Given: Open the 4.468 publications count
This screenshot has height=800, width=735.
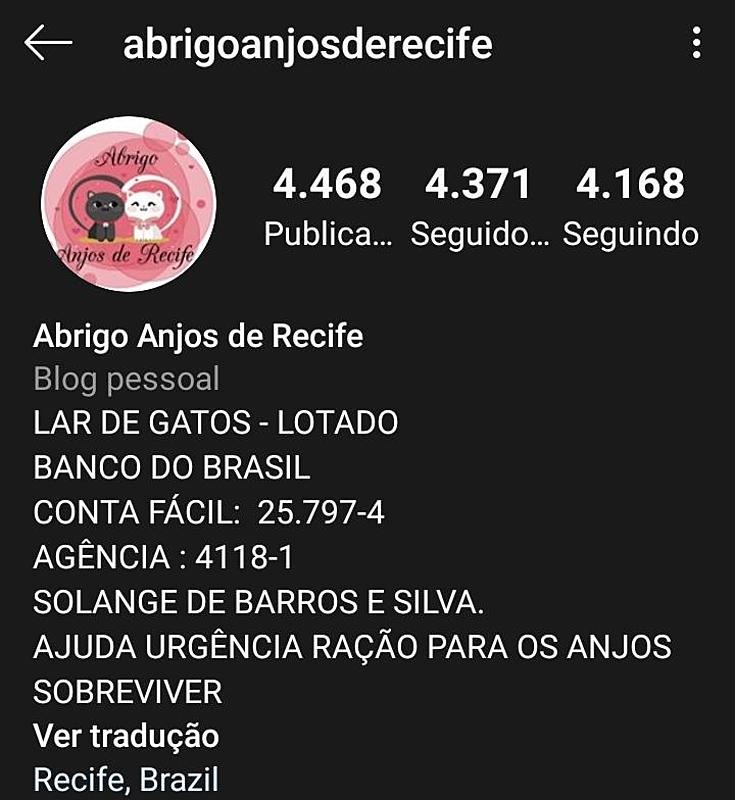Looking at the screenshot, I should click(x=326, y=185).
